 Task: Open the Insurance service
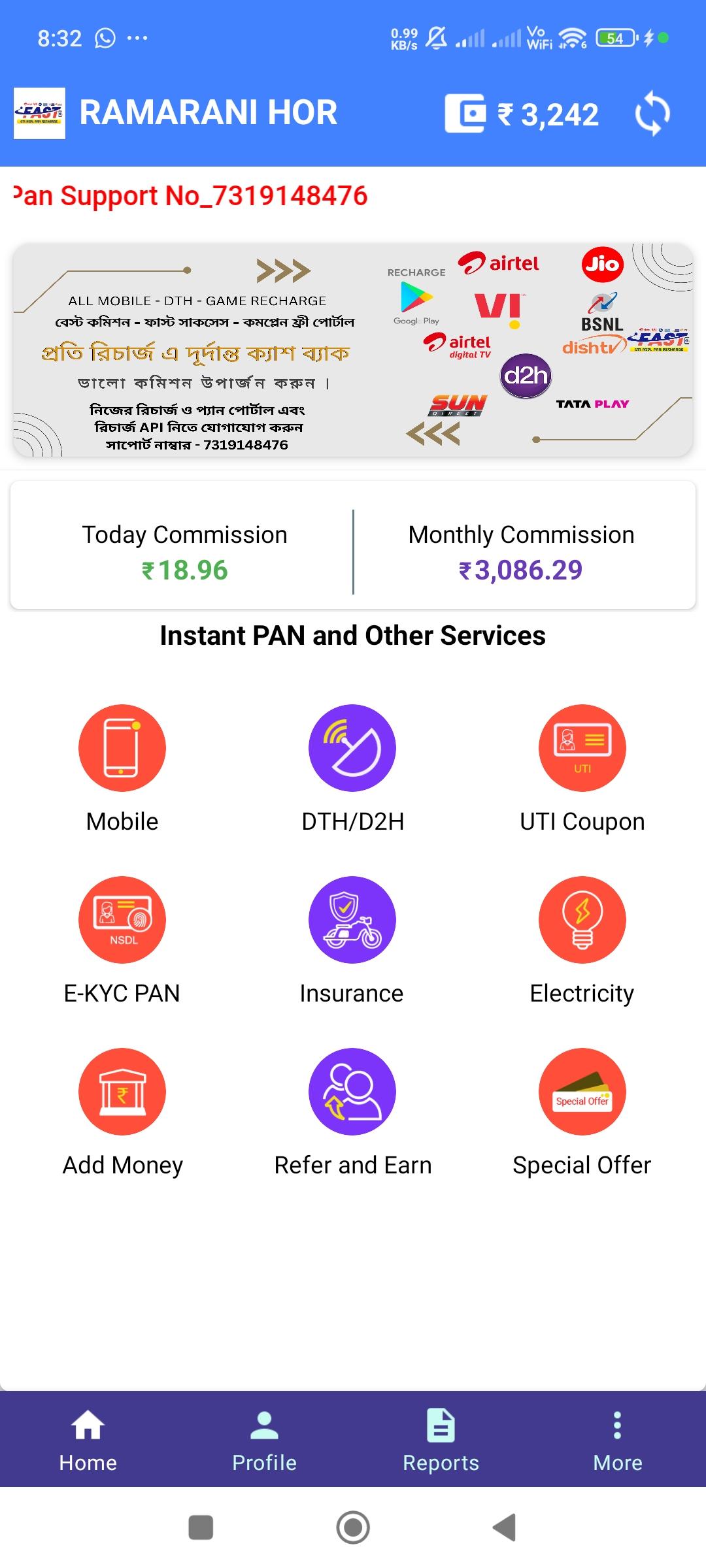(x=352, y=941)
